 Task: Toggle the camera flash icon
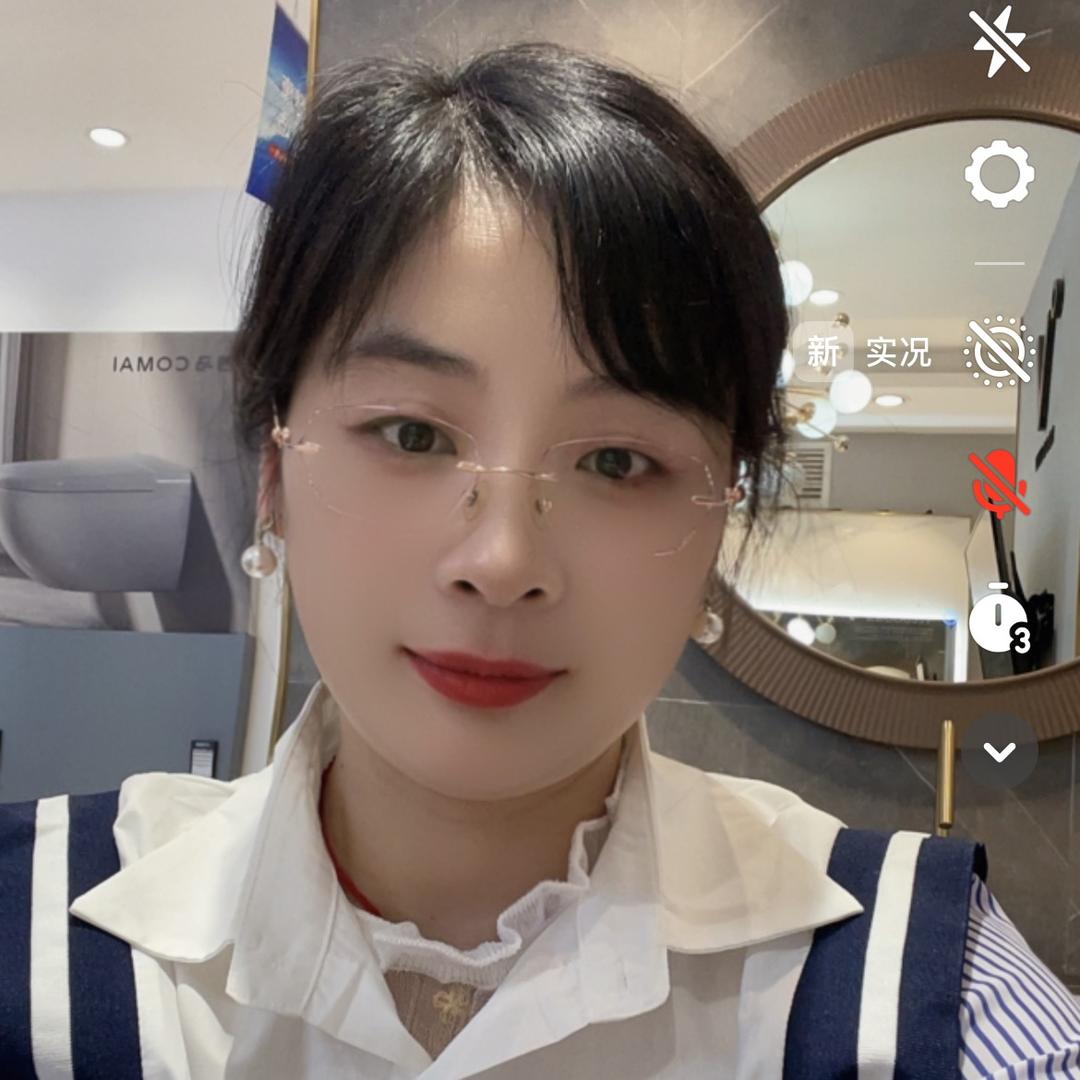click(x=999, y=41)
